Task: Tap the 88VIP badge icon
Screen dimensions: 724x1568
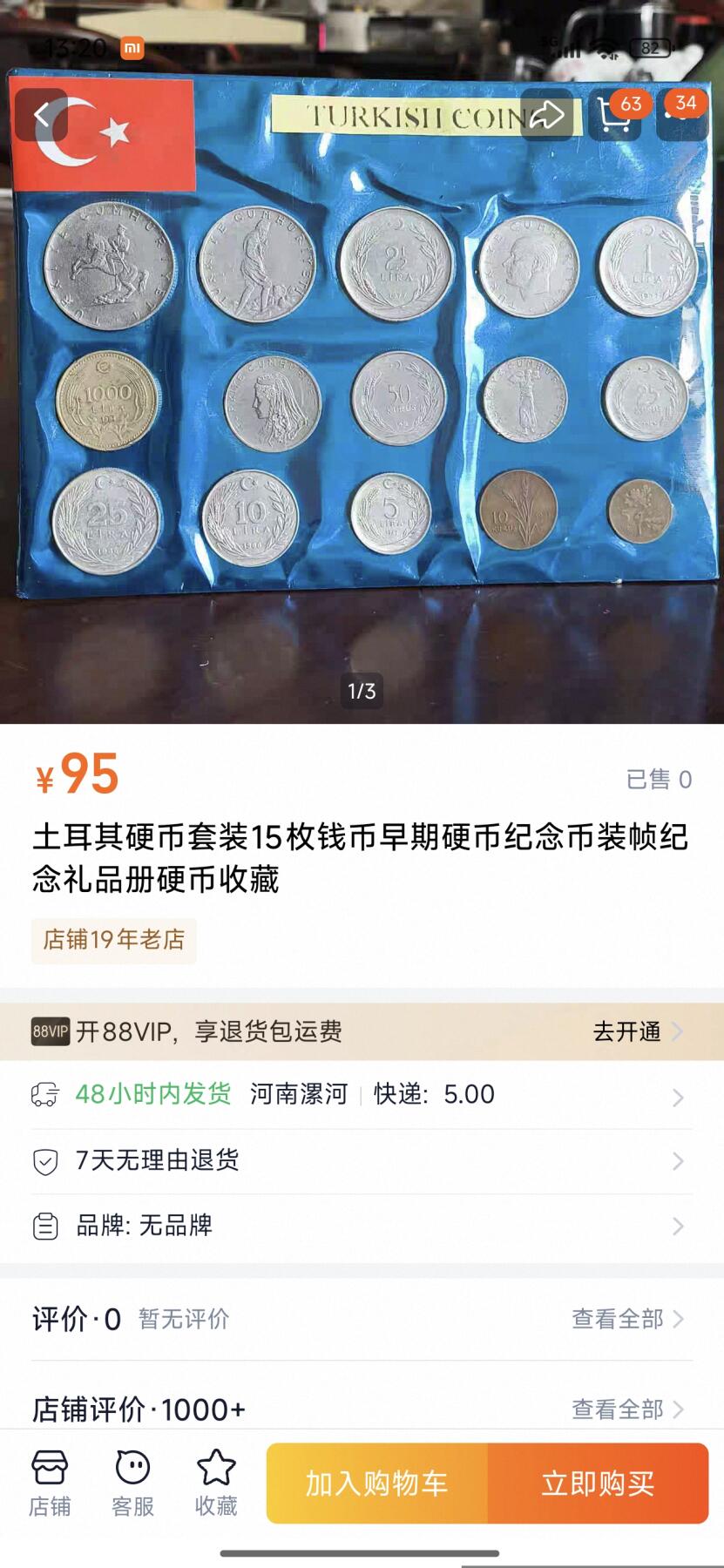Action: pos(51,1031)
